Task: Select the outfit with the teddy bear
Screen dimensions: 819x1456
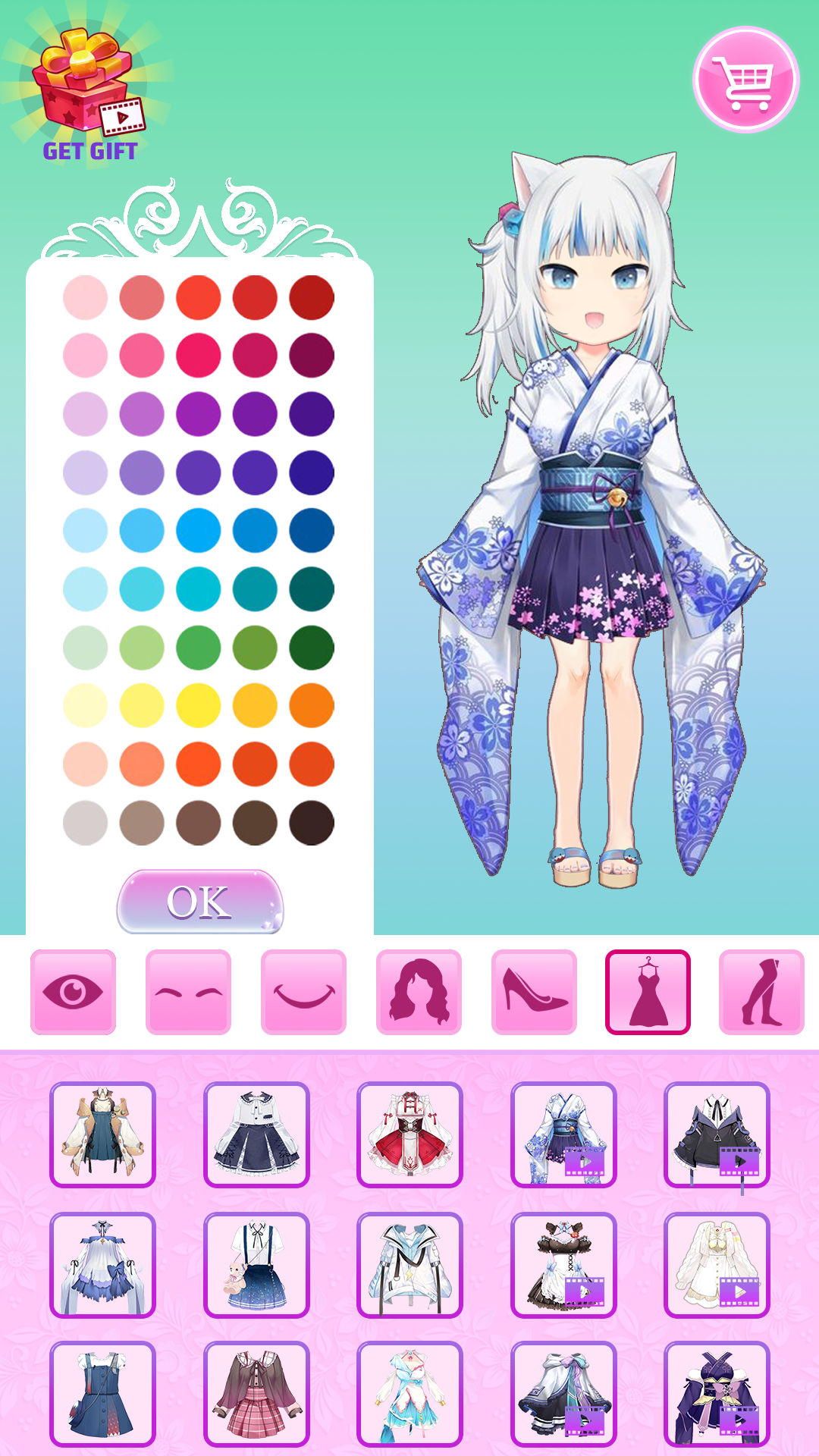Action: click(256, 1265)
